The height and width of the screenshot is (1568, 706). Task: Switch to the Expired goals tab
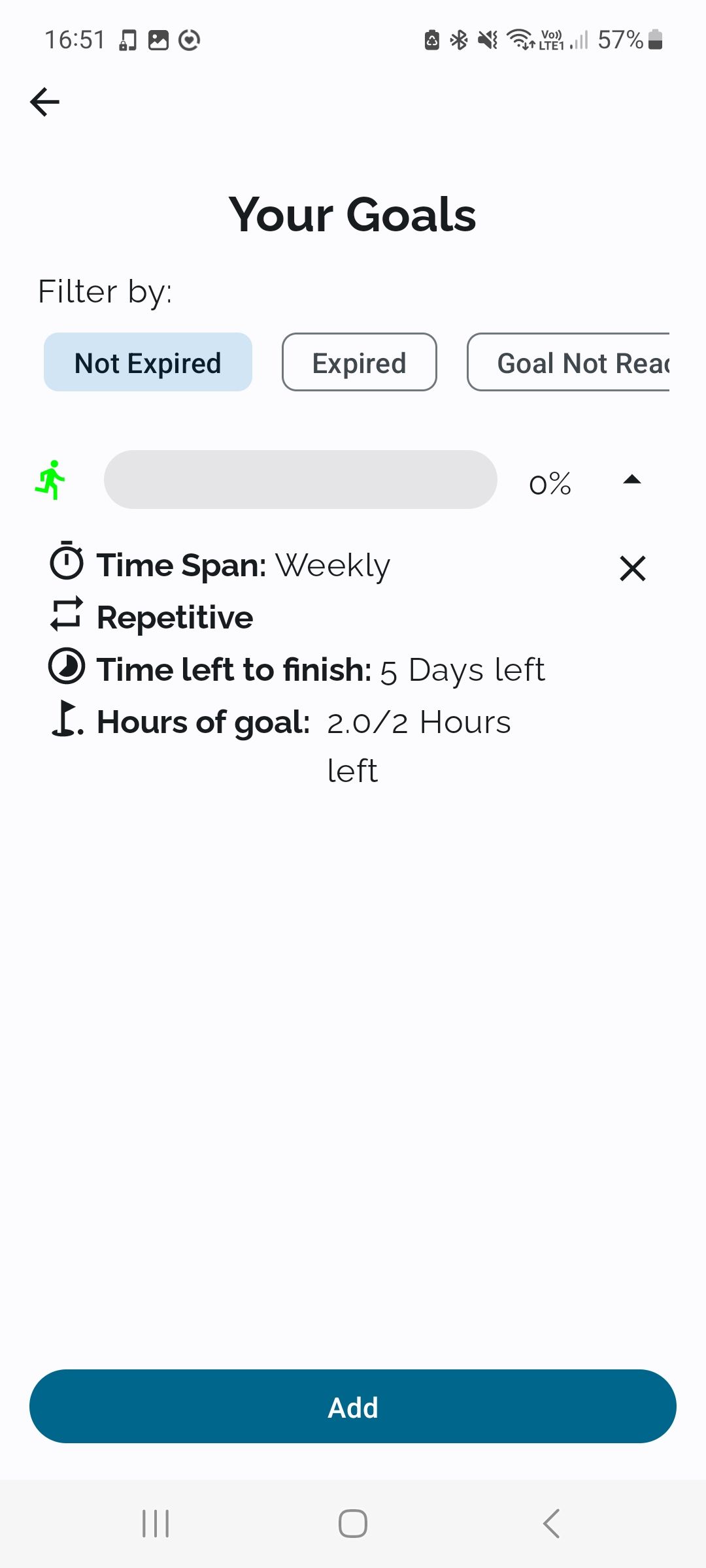pyautogui.click(x=359, y=362)
